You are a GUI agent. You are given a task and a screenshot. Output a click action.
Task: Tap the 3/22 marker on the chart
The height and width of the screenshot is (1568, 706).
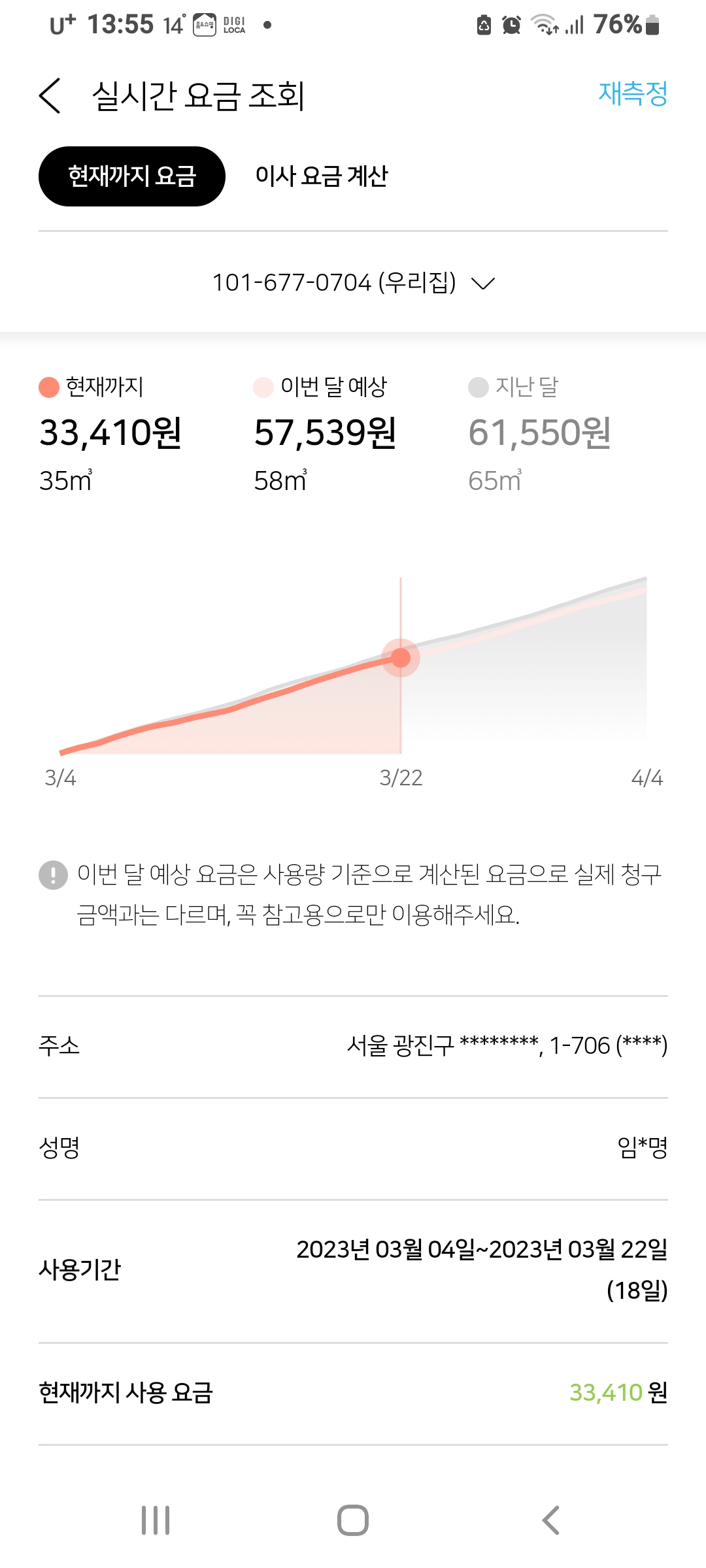click(x=401, y=658)
